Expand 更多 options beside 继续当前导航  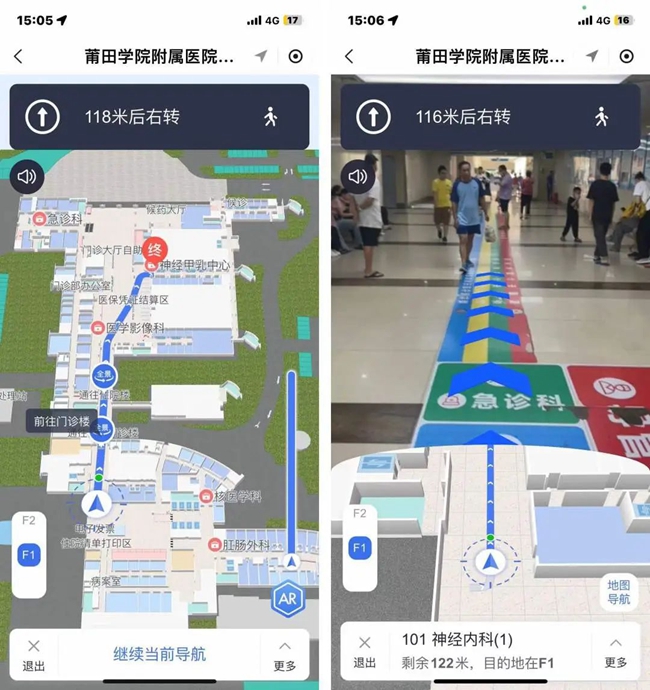tap(284, 655)
